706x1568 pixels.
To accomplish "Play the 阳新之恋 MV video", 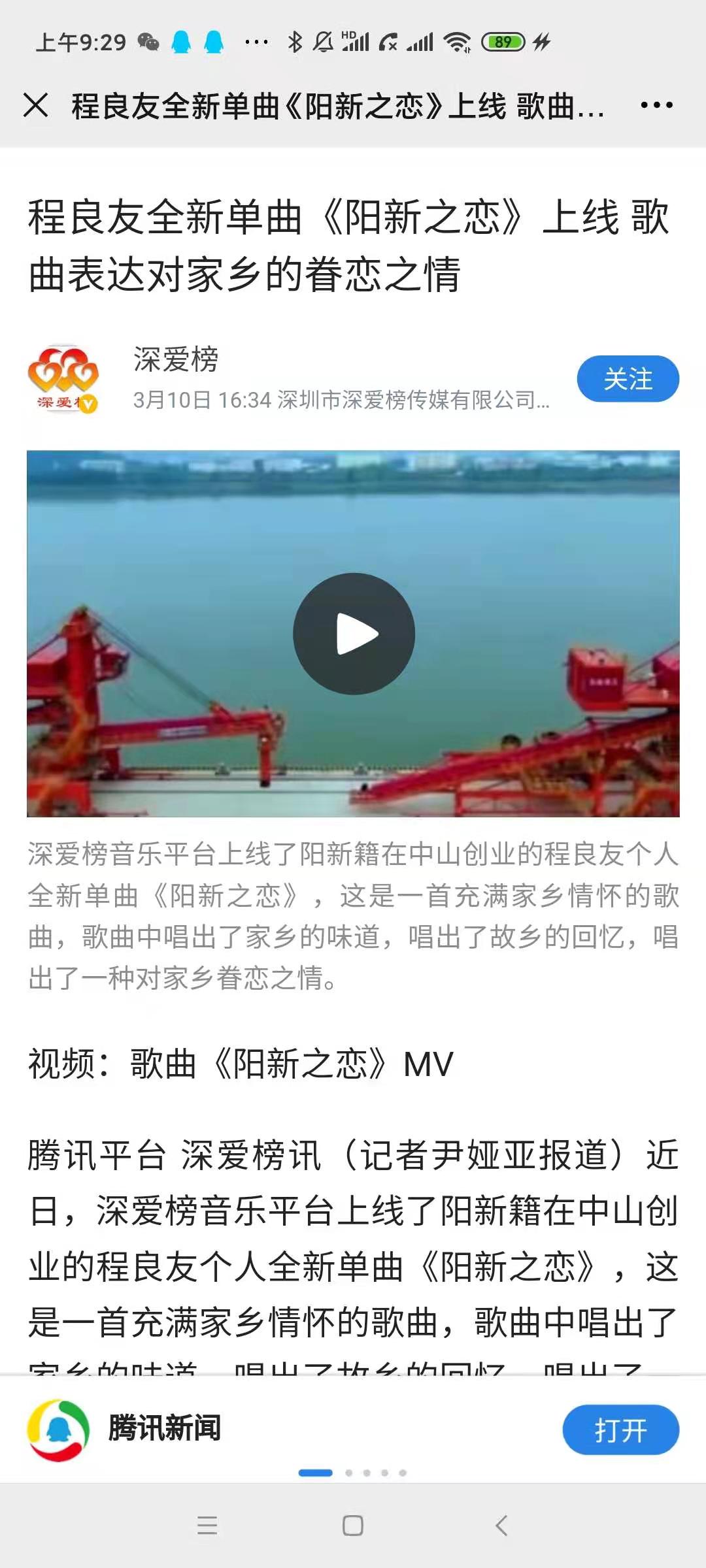I will pos(354,634).
